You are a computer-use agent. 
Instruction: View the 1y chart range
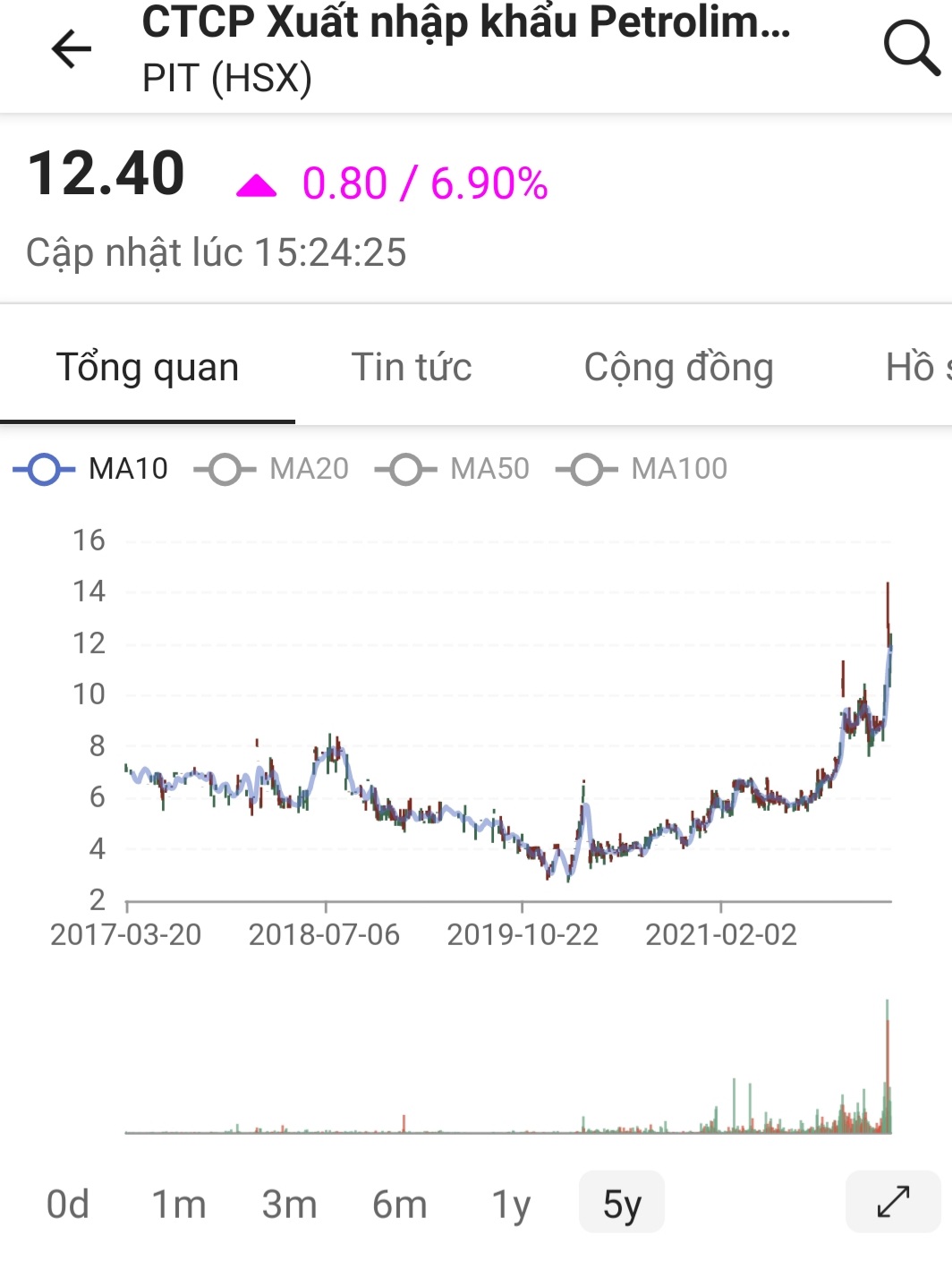pos(511,1204)
